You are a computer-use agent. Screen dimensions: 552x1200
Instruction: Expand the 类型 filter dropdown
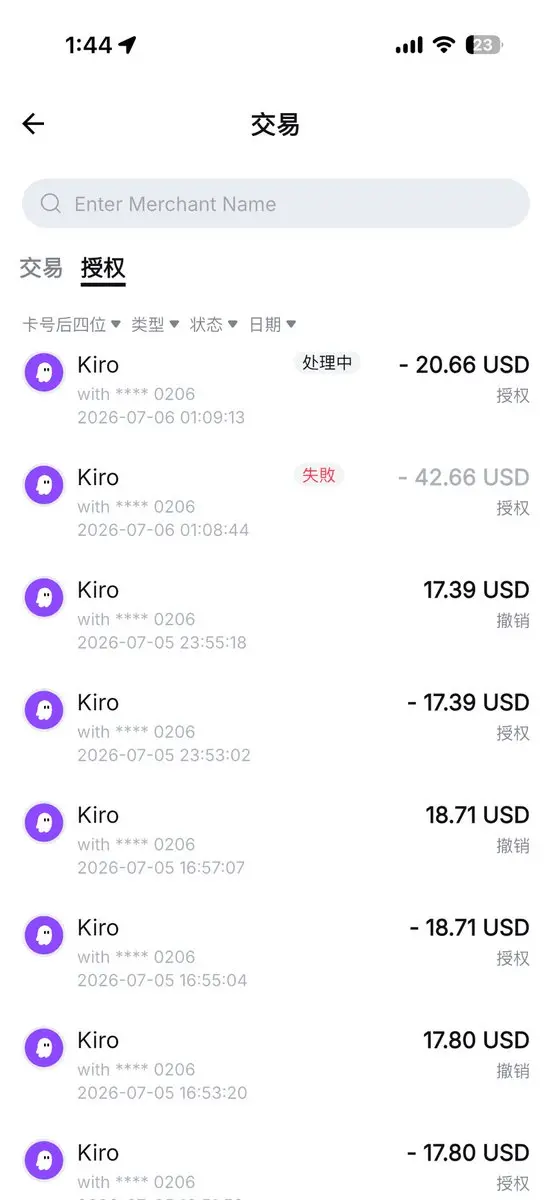(x=156, y=325)
